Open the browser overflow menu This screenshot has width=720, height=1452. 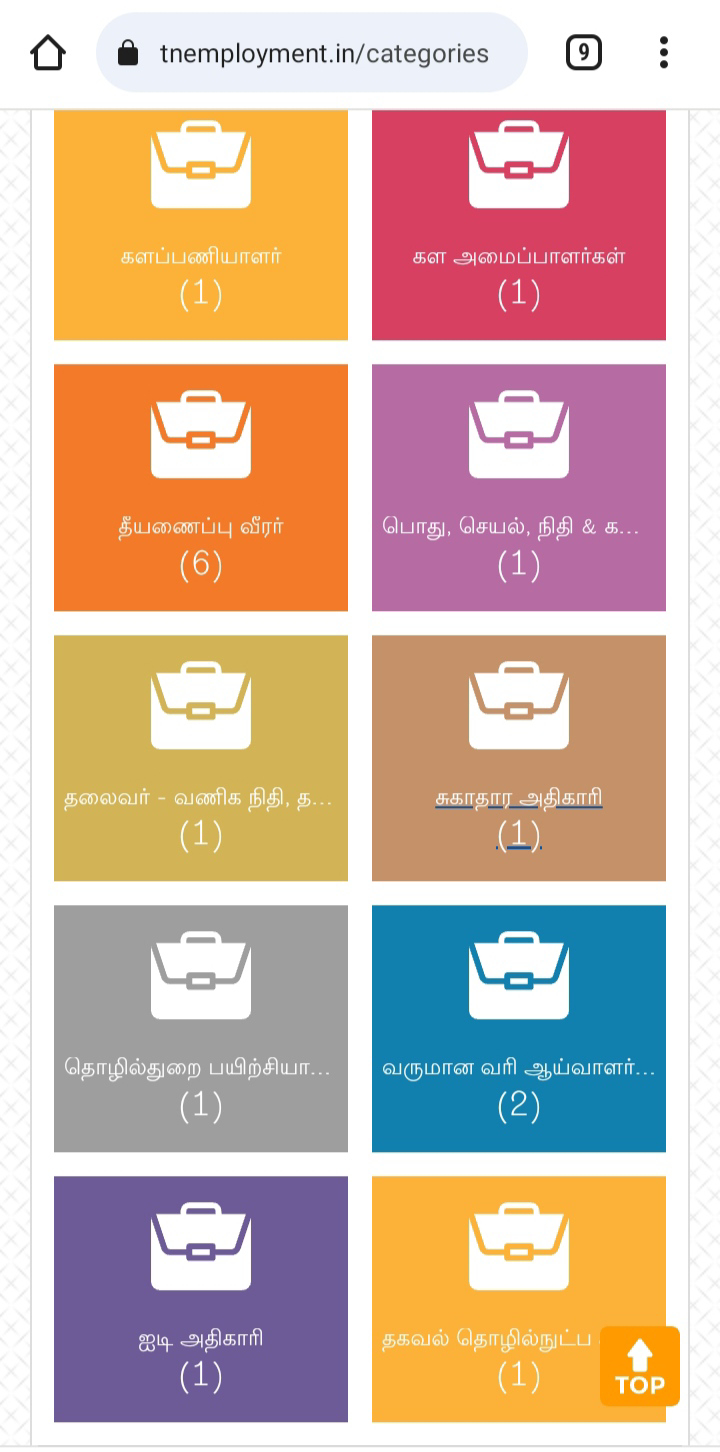[x=664, y=53]
